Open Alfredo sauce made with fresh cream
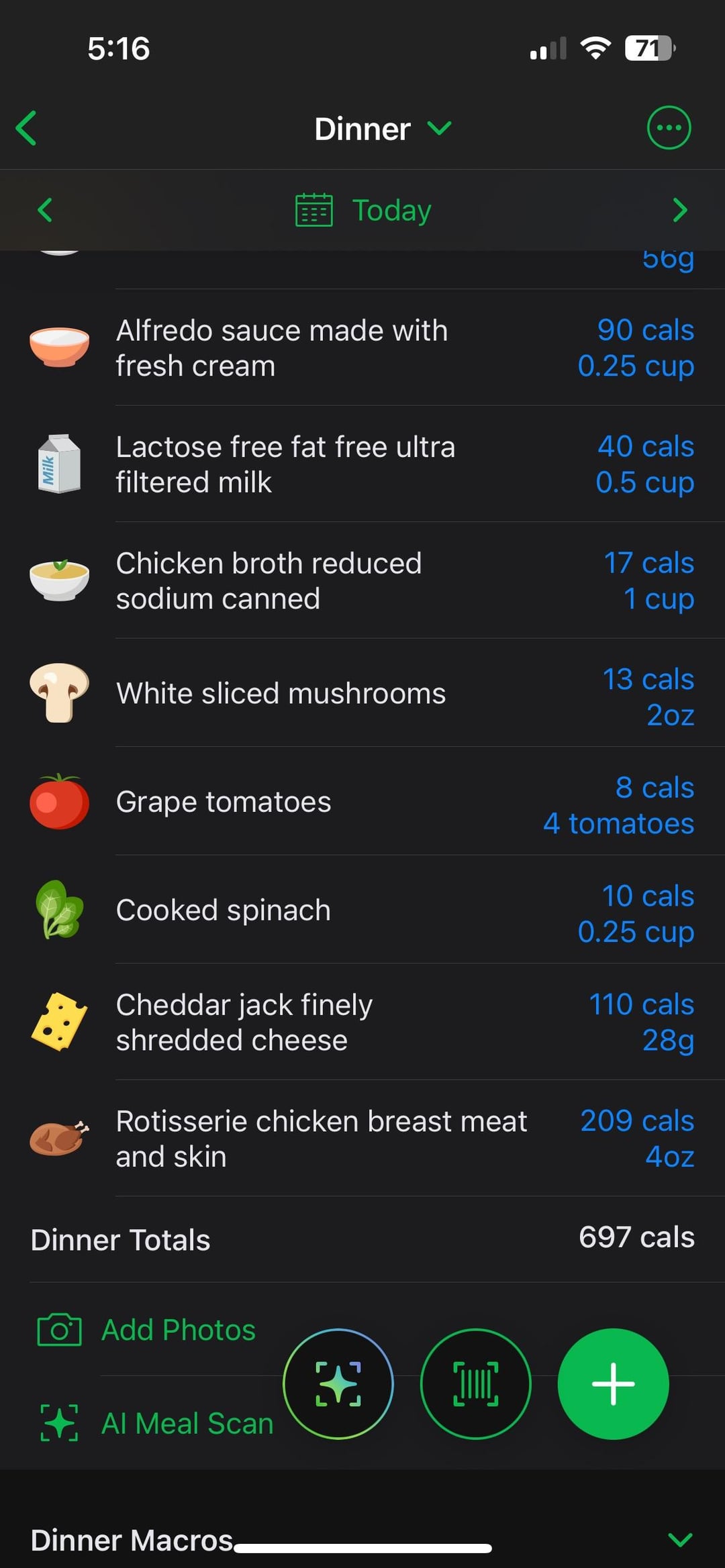 coord(362,348)
